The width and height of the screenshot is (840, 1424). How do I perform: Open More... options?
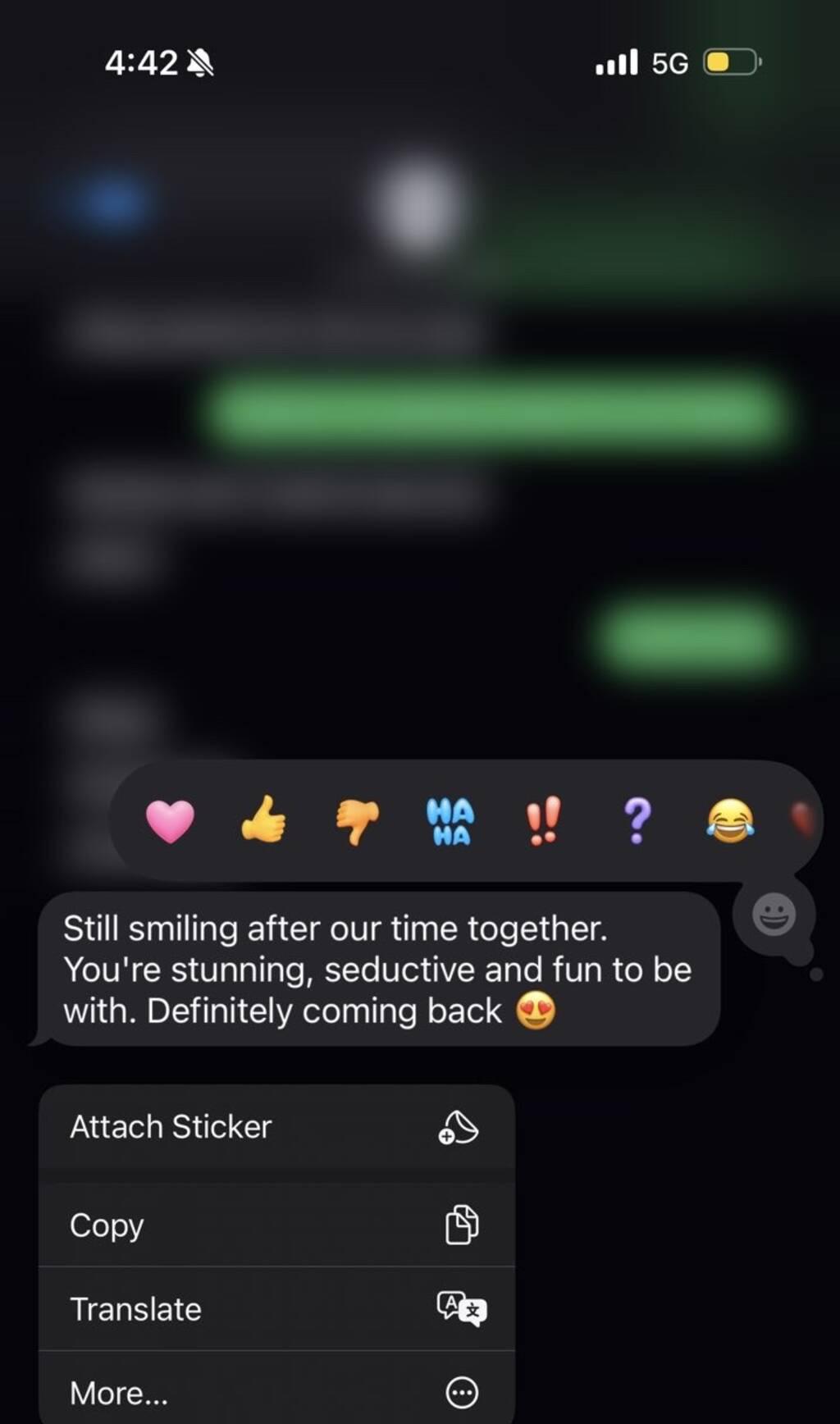click(x=276, y=1393)
